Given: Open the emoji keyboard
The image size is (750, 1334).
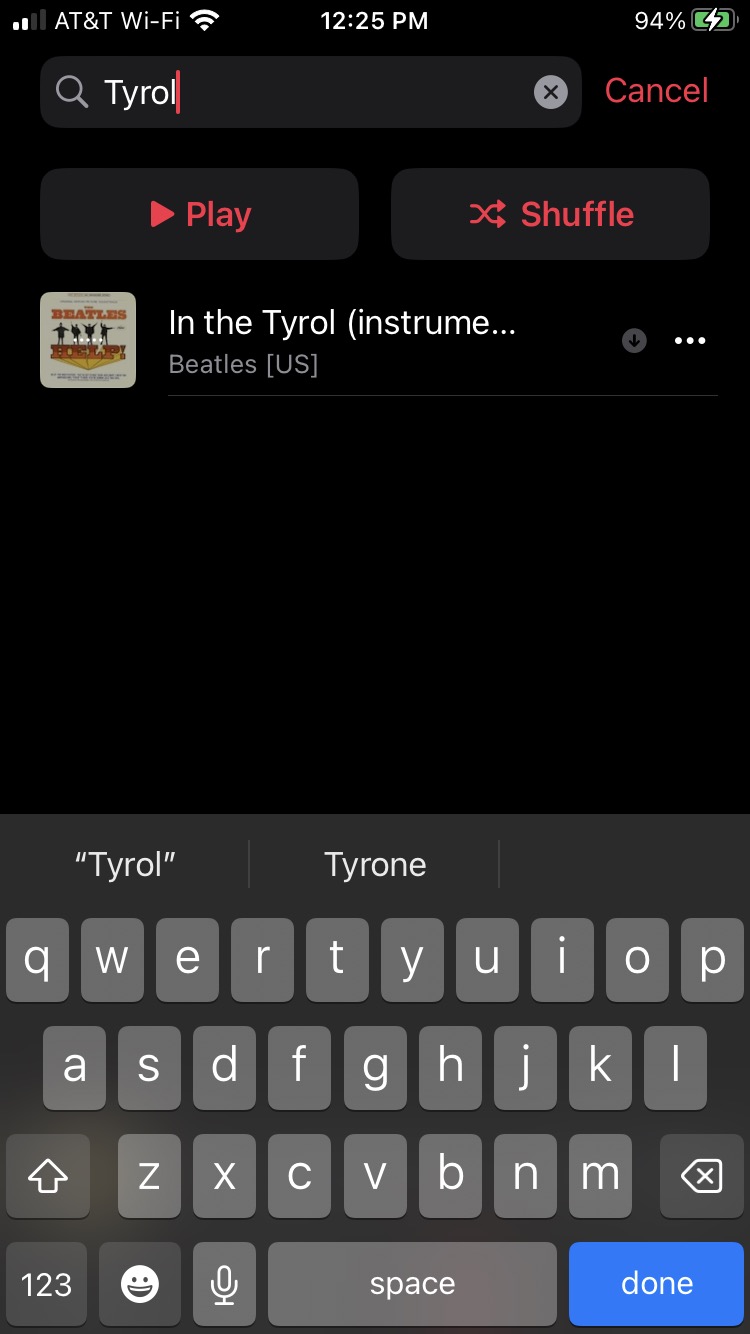Looking at the screenshot, I should (x=140, y=1283).
